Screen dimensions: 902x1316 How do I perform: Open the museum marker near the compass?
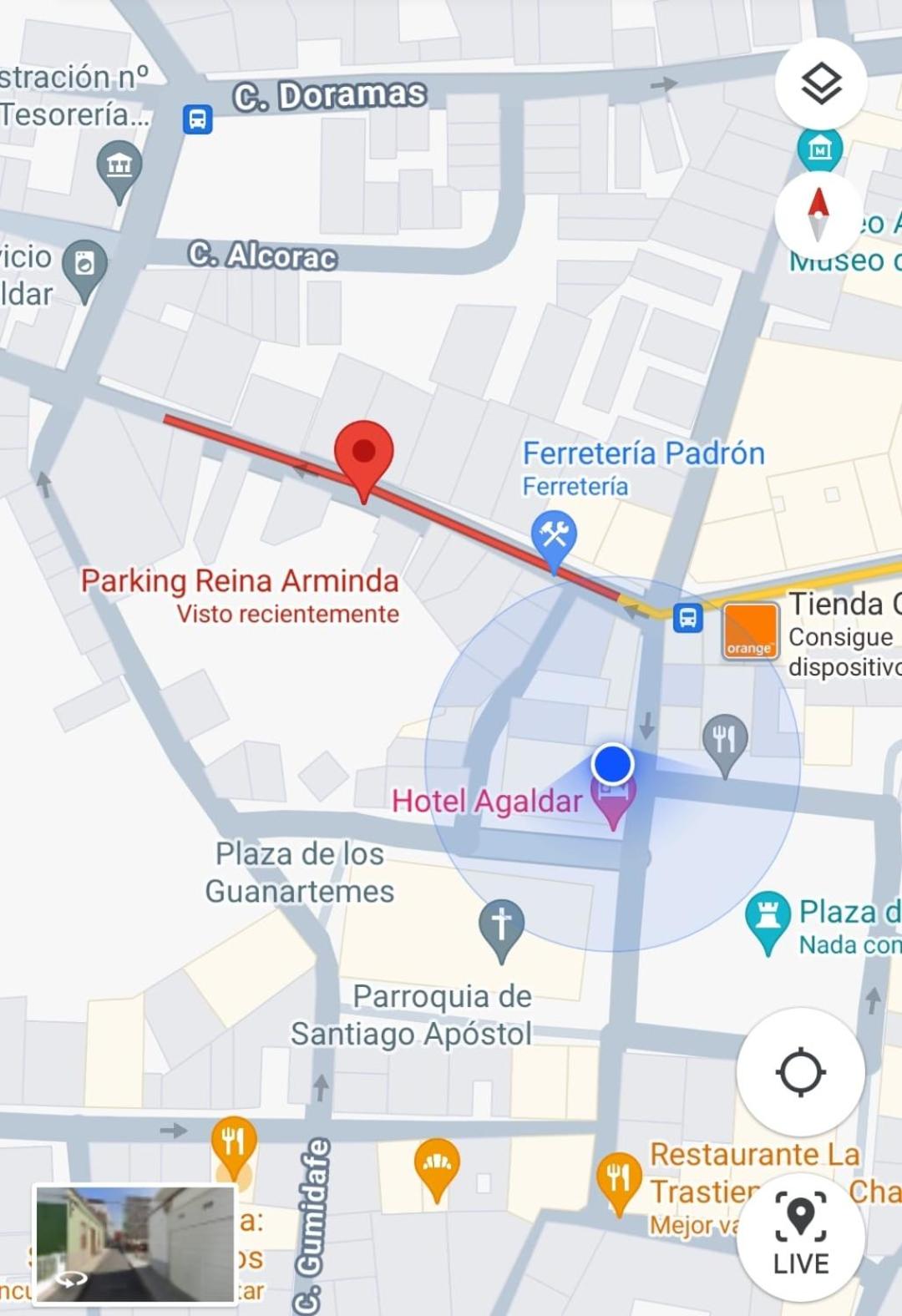point(819,150)
